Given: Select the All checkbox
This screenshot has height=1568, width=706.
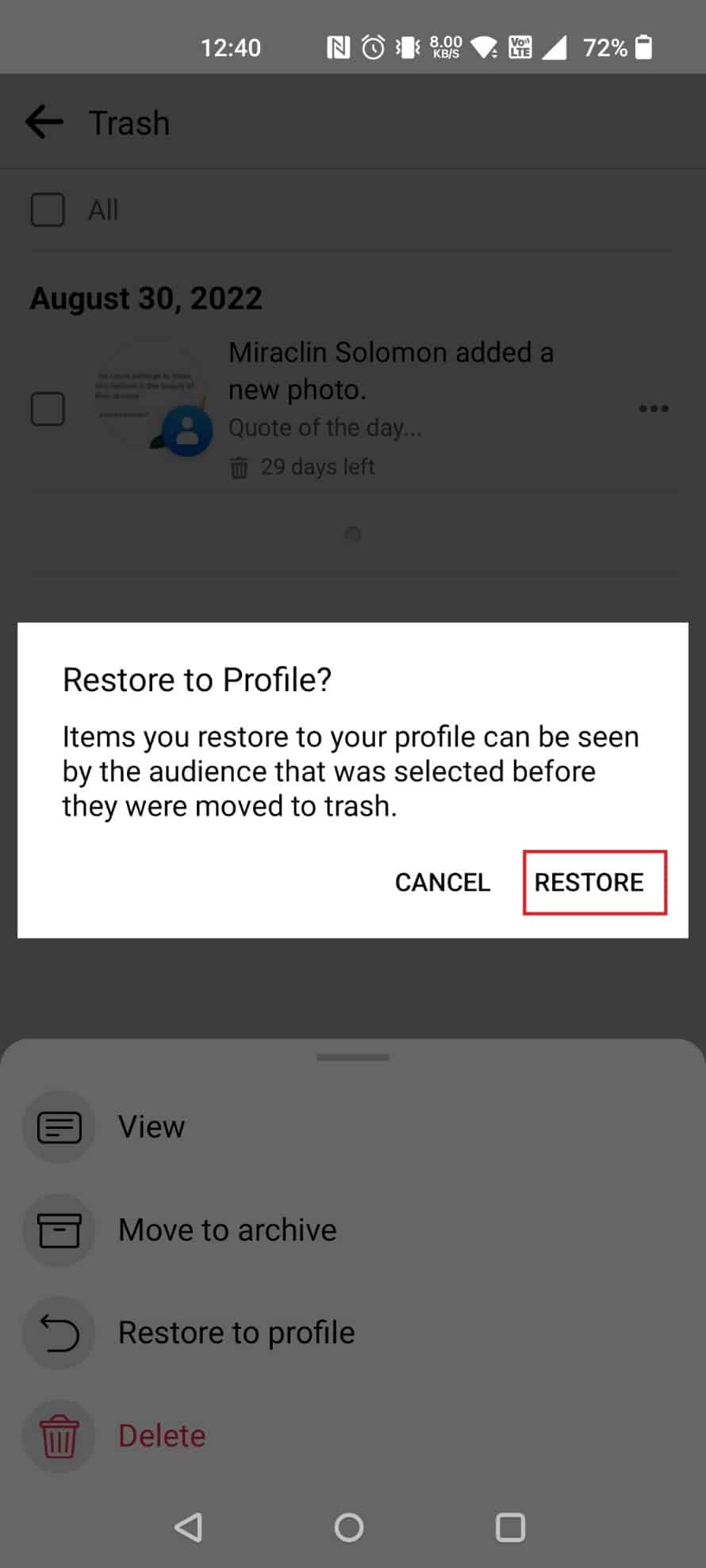Looking at the screenshot, I should click(x=48, y=210).
